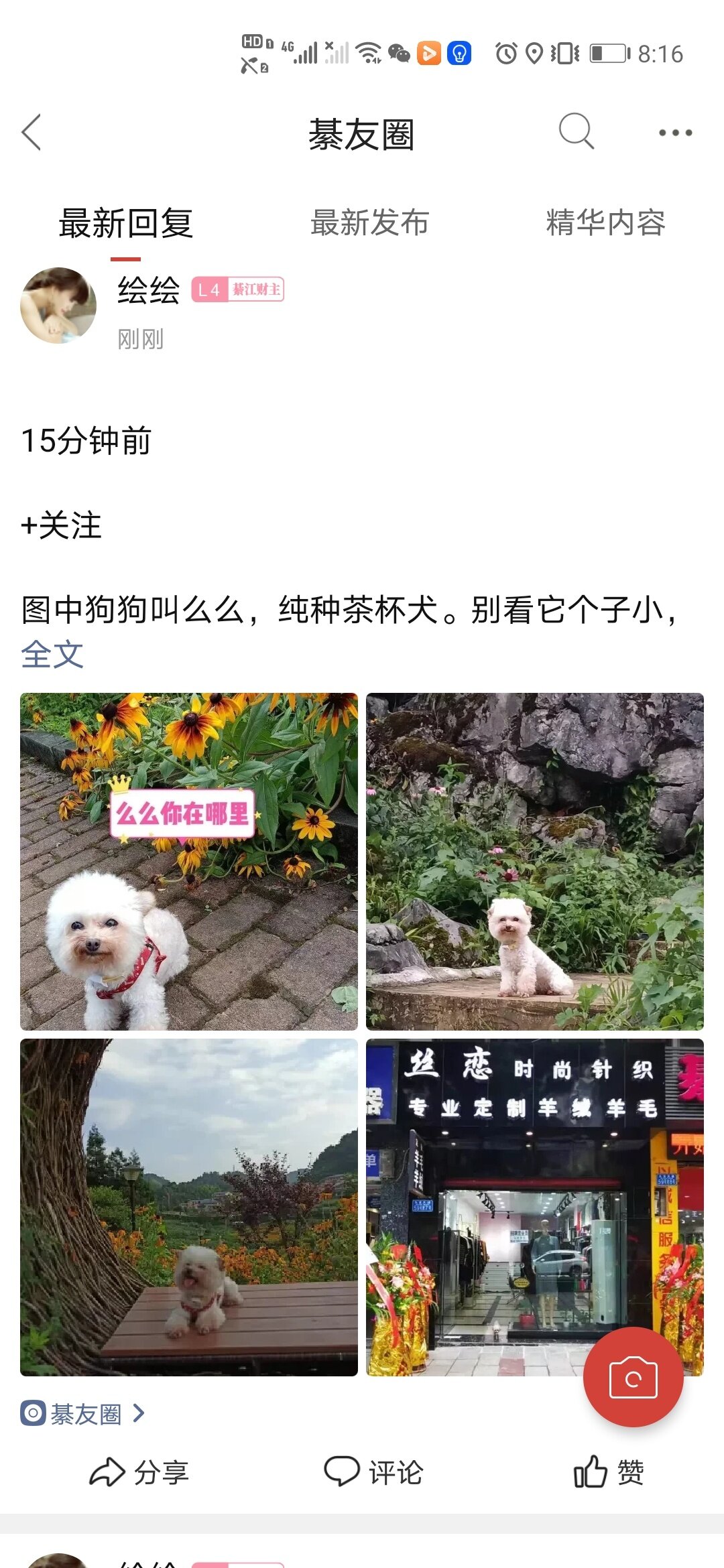This screenshot has height=1568, width=724.
Task: Select the 最新回复 tab
Action: pos(126,223)
